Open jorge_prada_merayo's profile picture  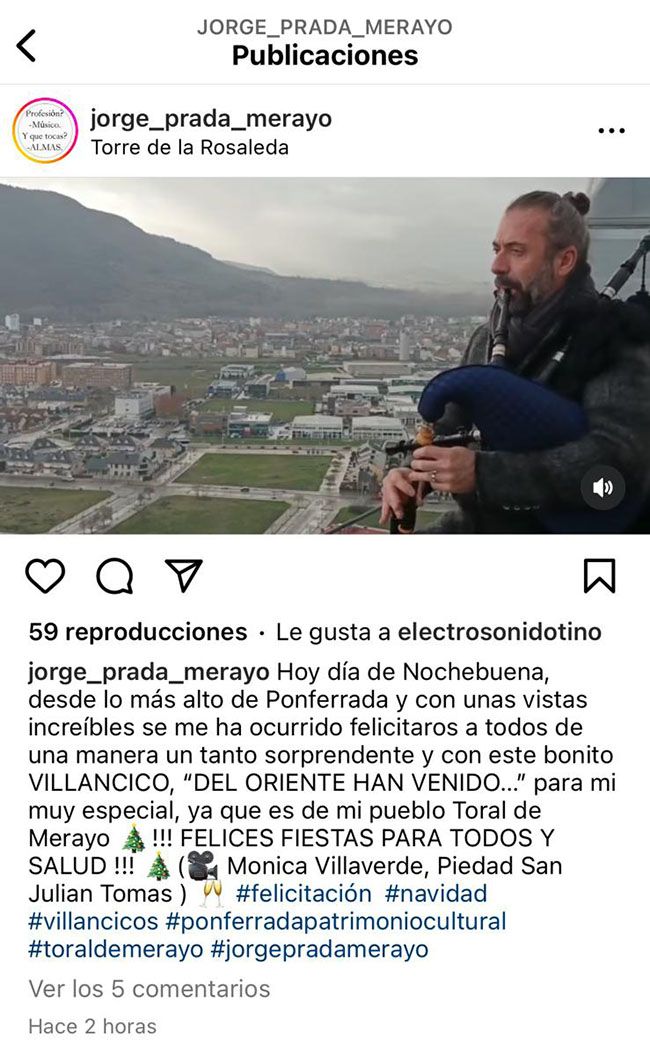44,130
